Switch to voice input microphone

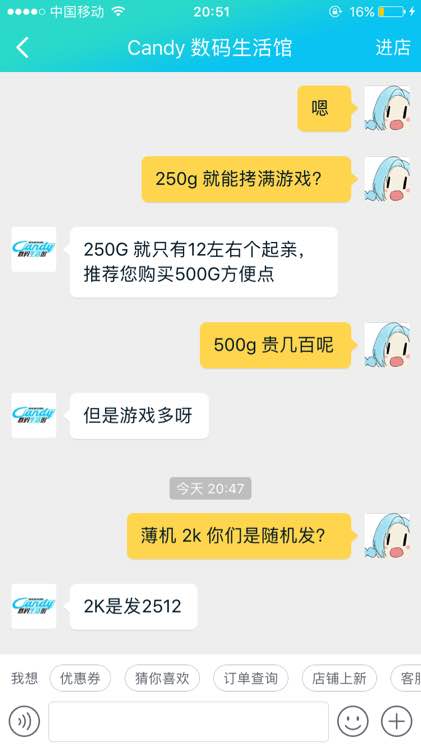24,721
